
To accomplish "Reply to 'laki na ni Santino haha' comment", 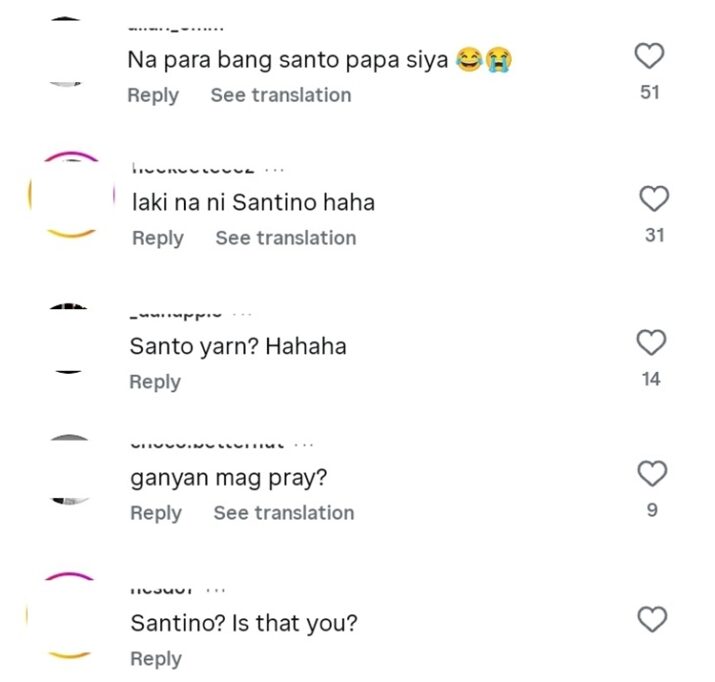I will pyautogui.click(x=158, y=238).
